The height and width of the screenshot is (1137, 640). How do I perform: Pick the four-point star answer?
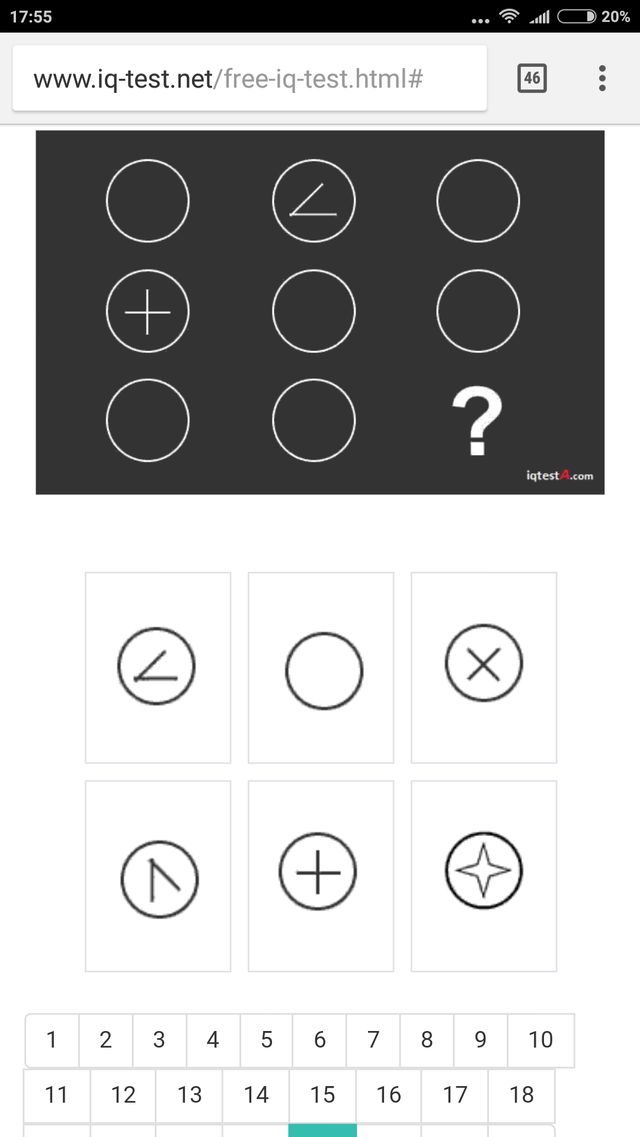484,876
